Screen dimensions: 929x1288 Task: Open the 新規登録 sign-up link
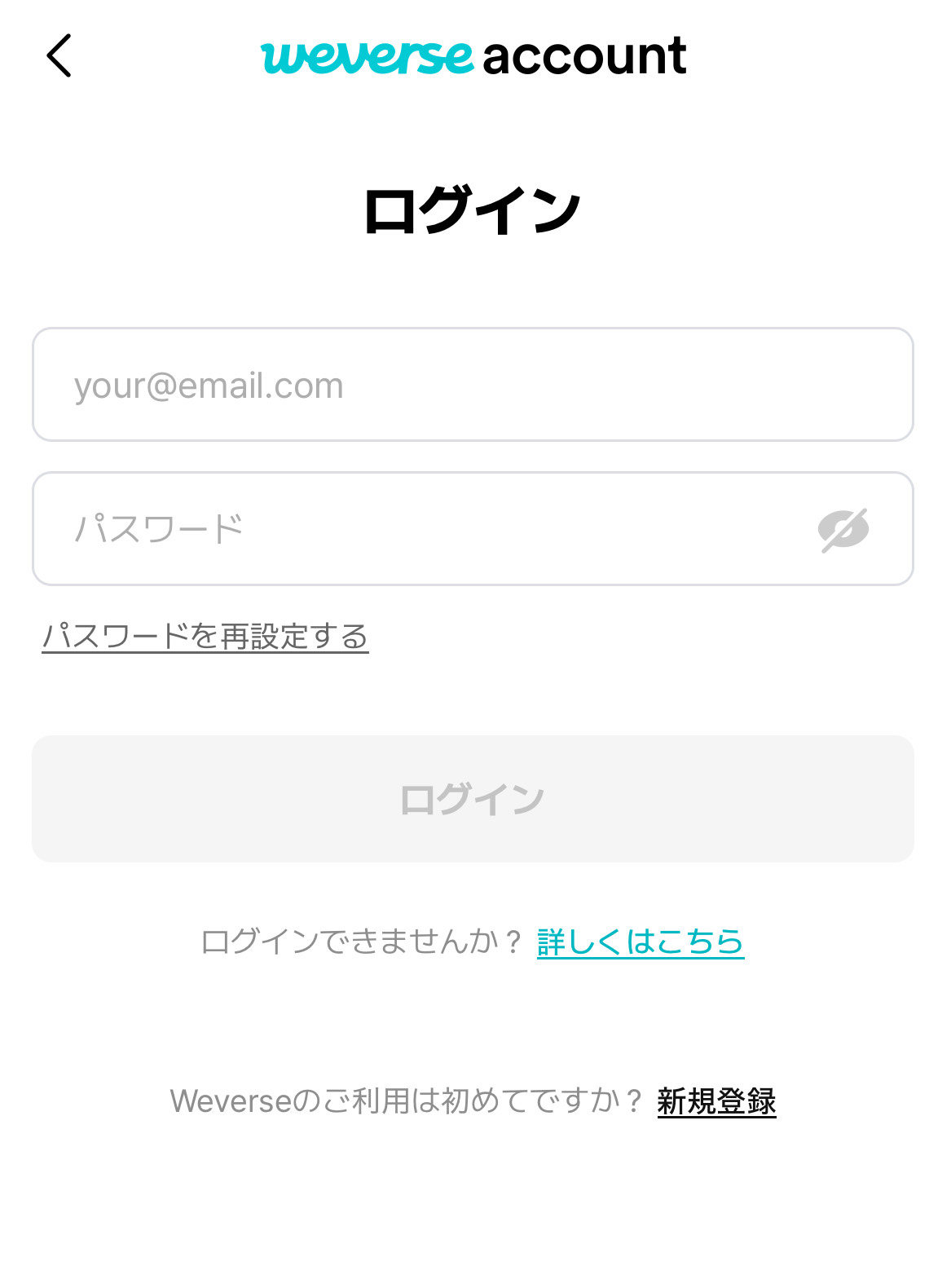pyautogui.click(x=716, y=1101)
